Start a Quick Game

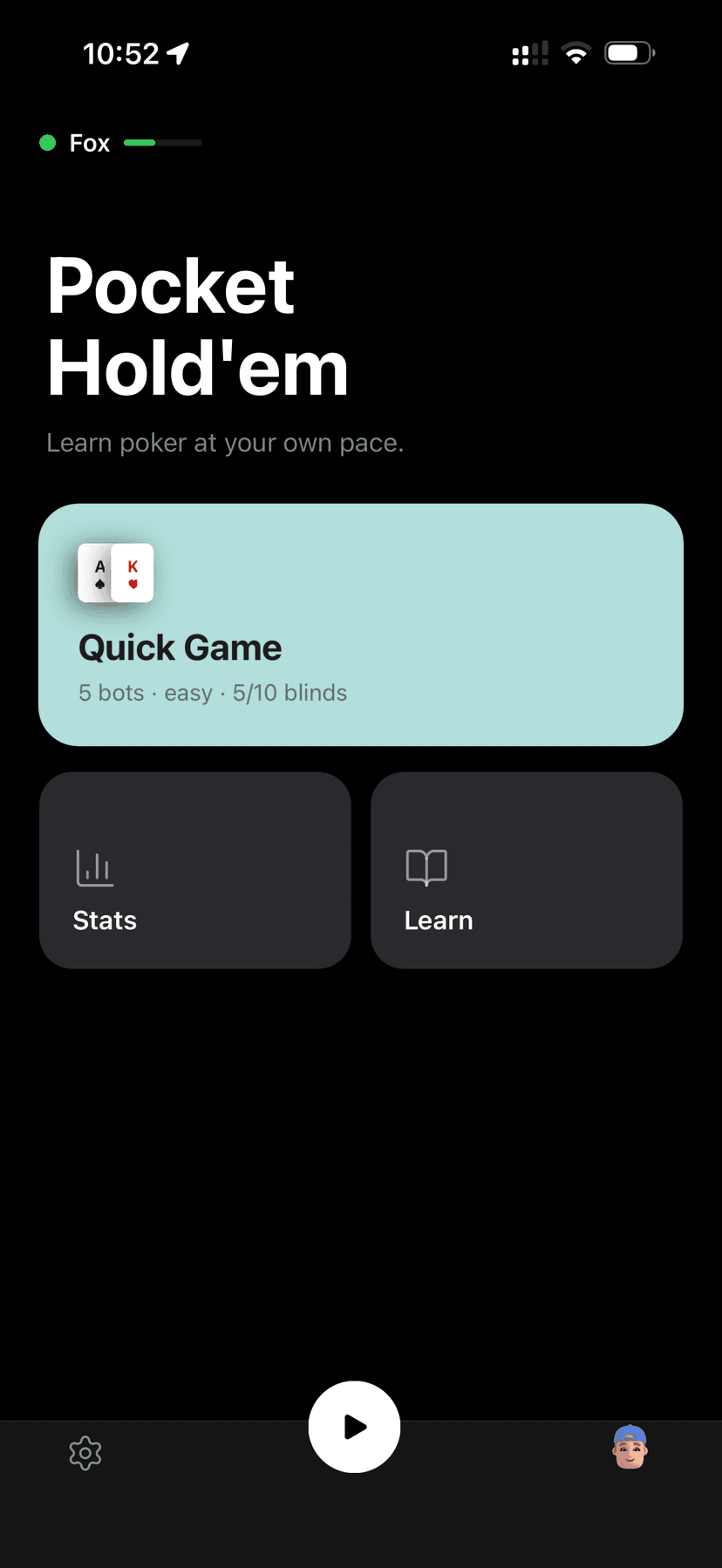pyautogui.click(x=360, y=624)
